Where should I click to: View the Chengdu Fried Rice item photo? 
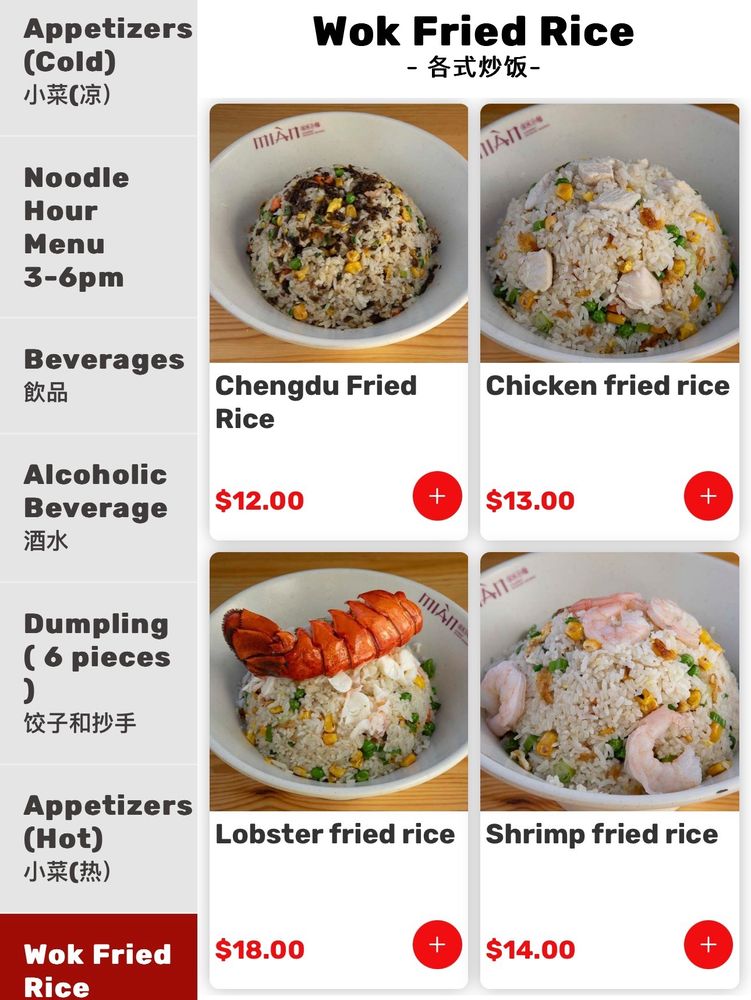pyautogui.click(x=338, y=233)
